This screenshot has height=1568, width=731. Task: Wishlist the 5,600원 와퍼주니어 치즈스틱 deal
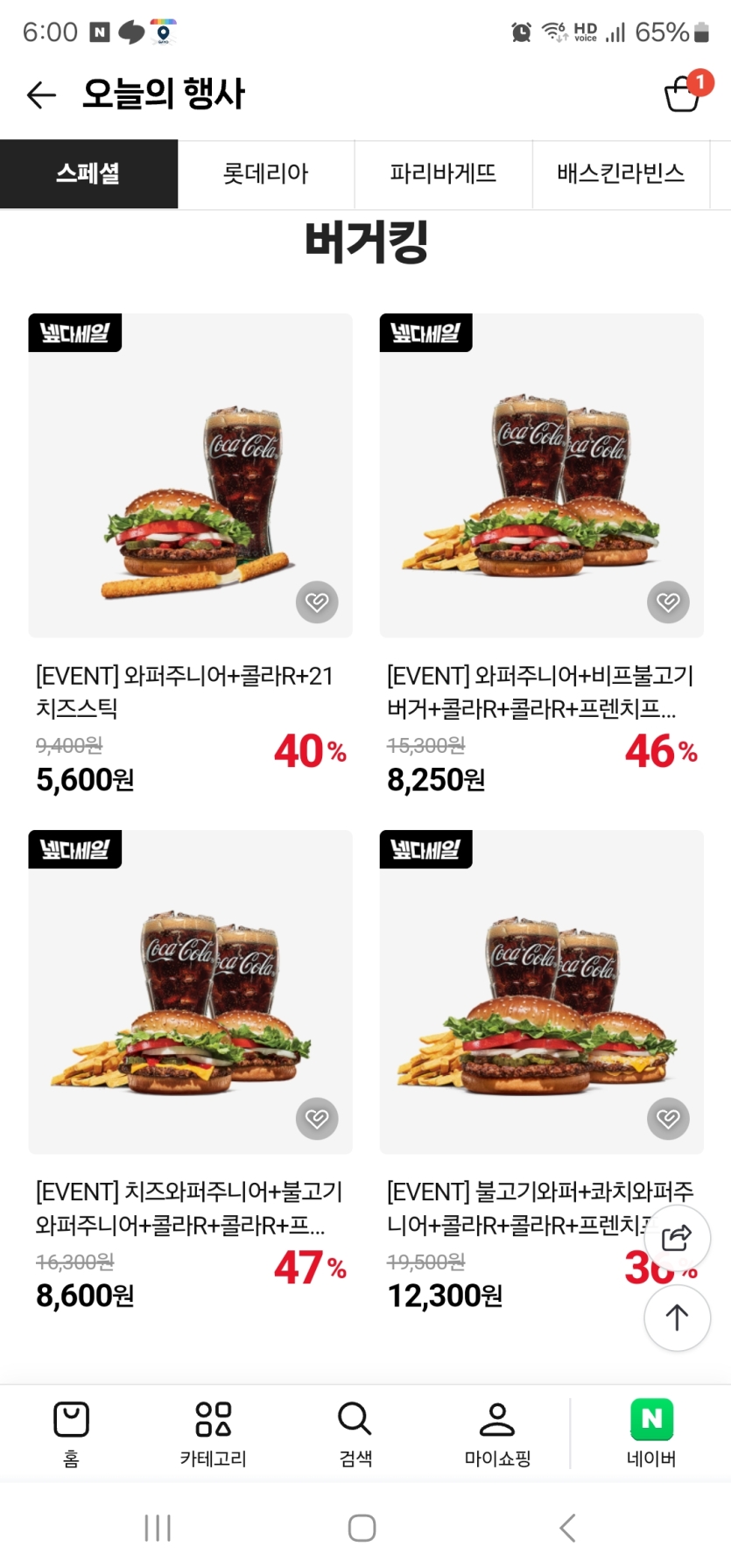click(x=317, y=602)
